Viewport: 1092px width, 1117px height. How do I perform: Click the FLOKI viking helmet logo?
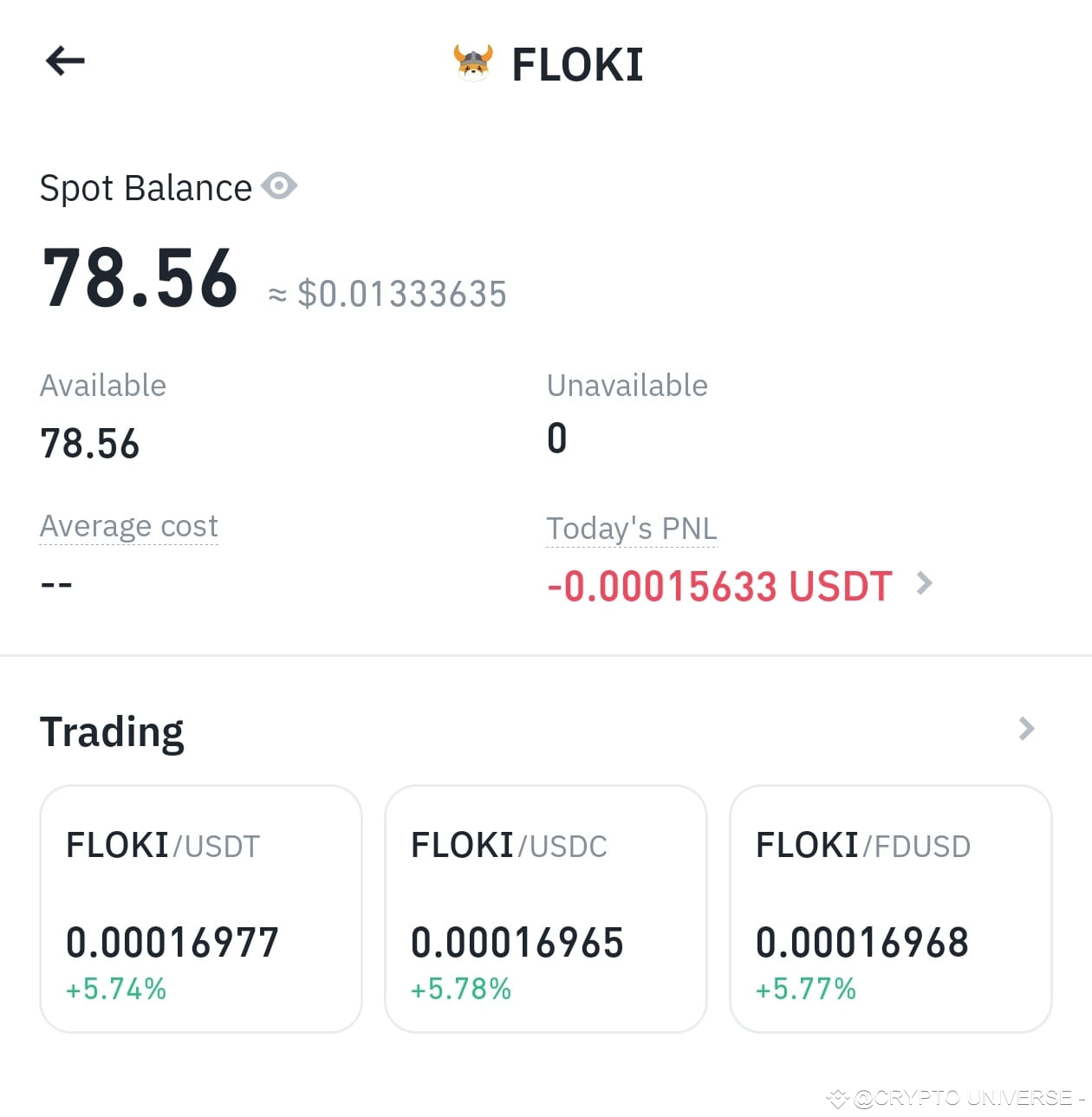point(471,62)
